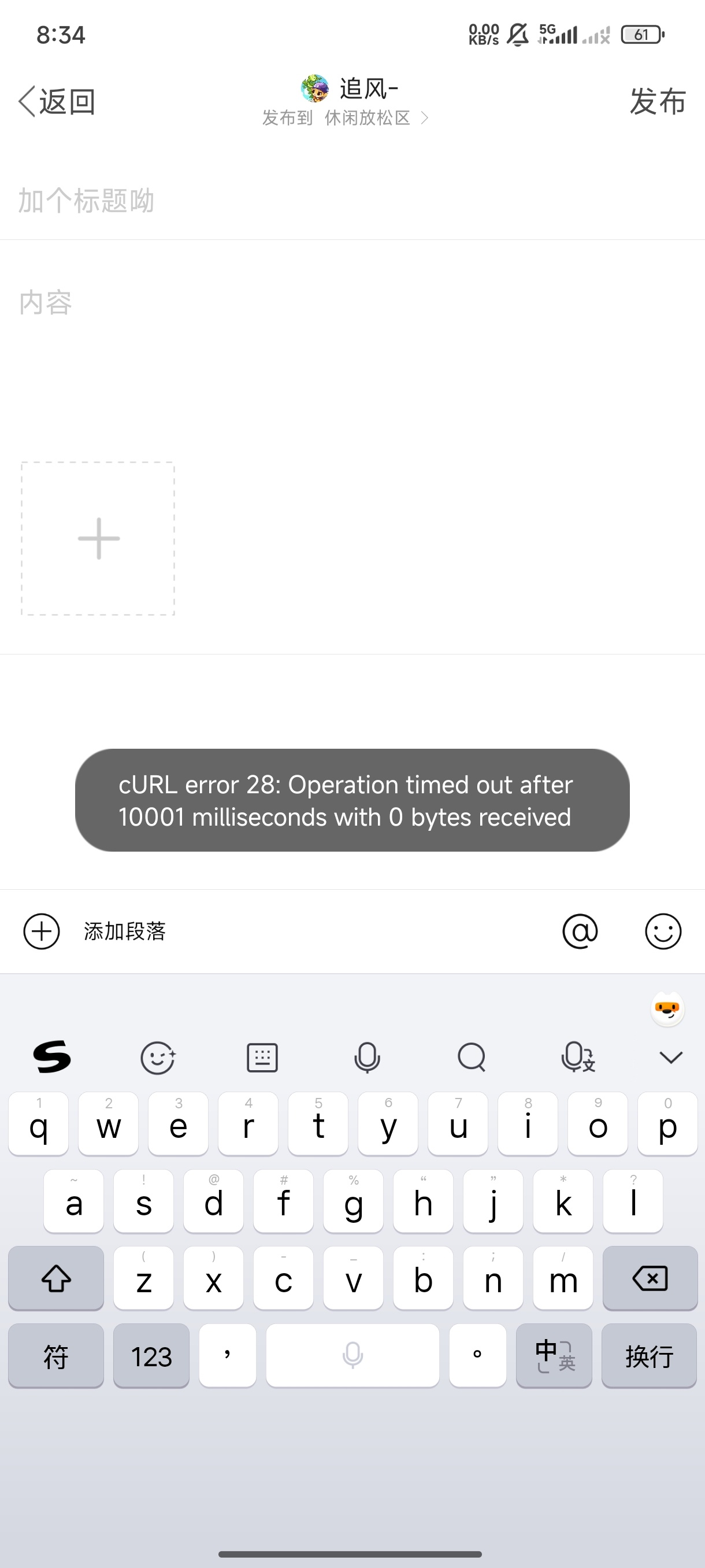Publish the post with 发布

point(657,101)
